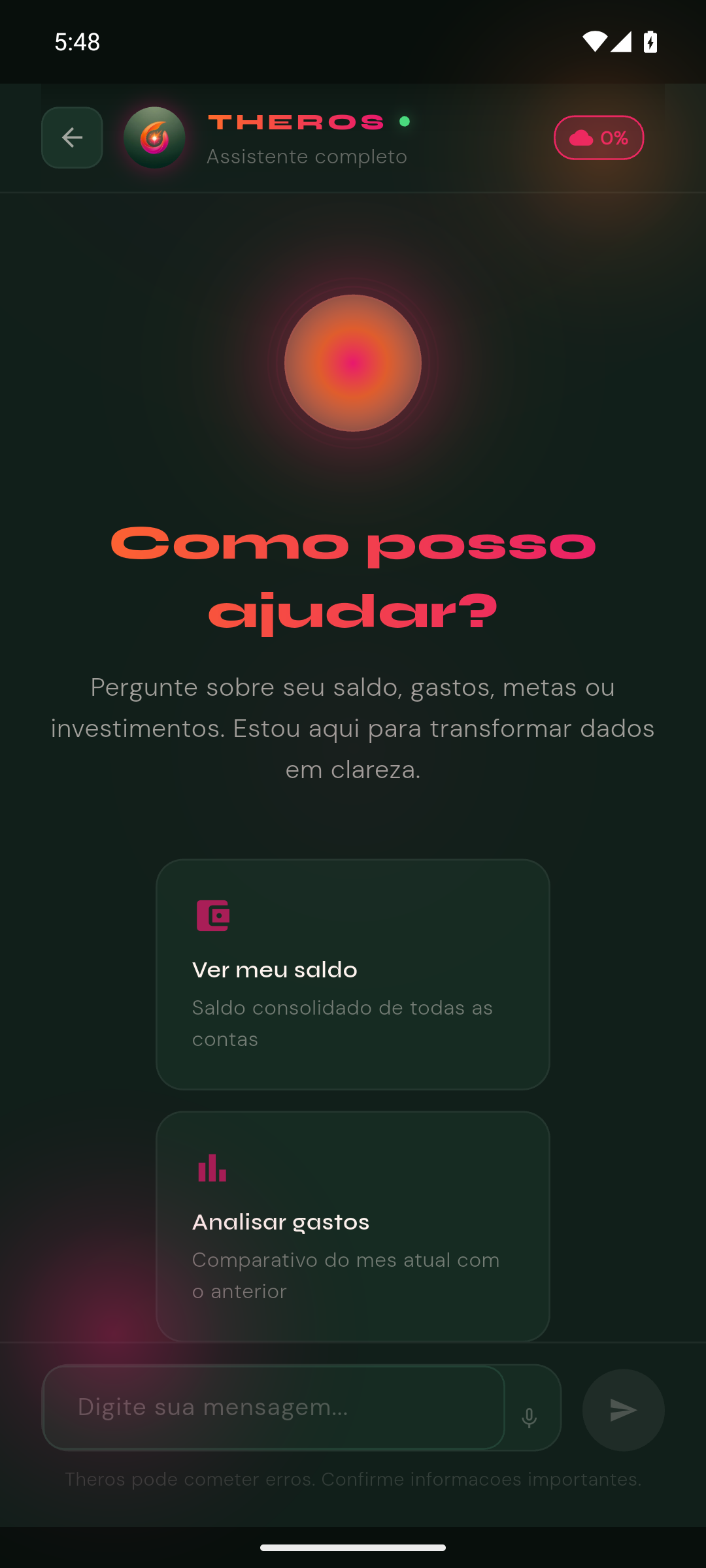Tap Comparativo do mes atual com o anterior
706x1568 pixels.
pos(345,1275)
